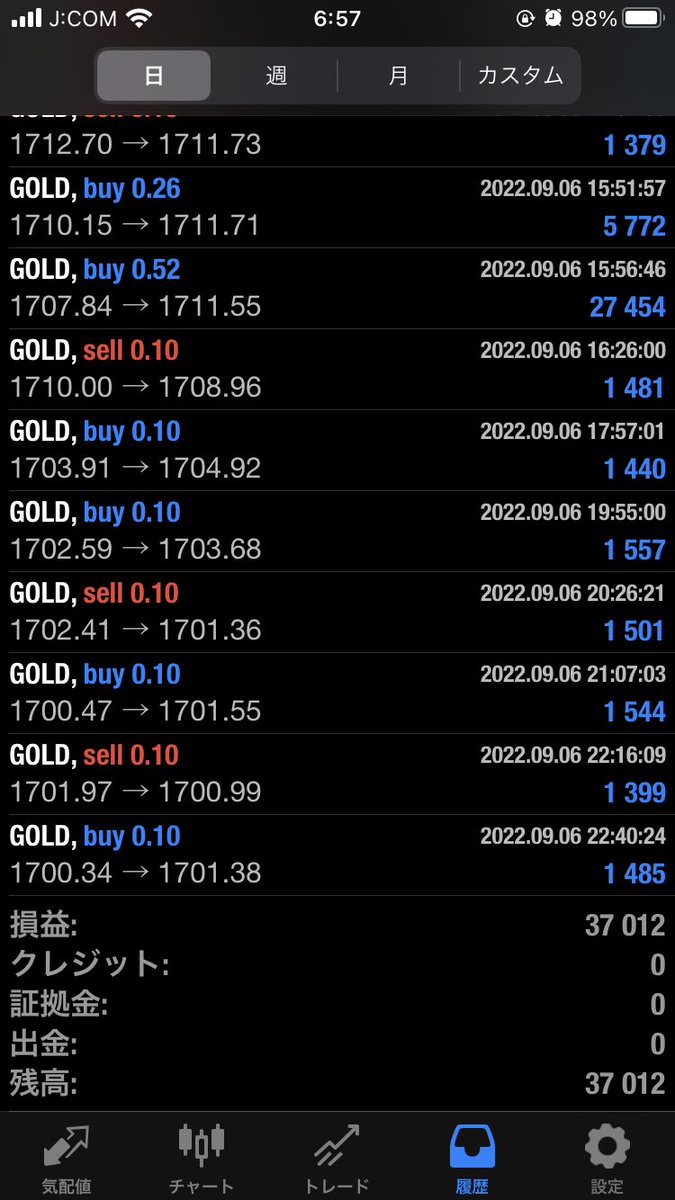Image resolution: width=675 pixels, height=1200 pixels.
Task: View the GOLD buy 0.52 trade details
Action: (337, 288)
